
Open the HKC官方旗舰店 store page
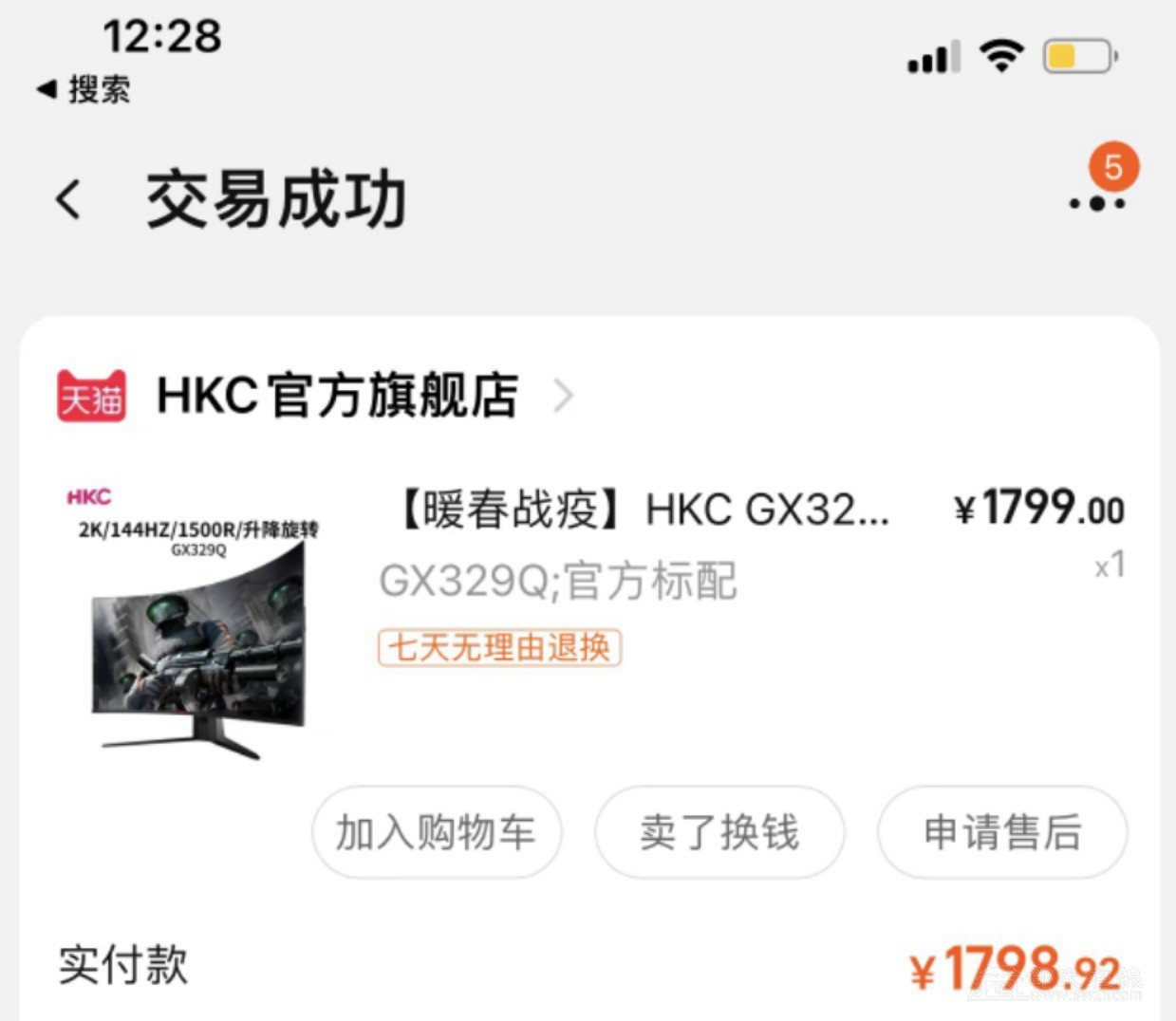(x=337, y=395)
